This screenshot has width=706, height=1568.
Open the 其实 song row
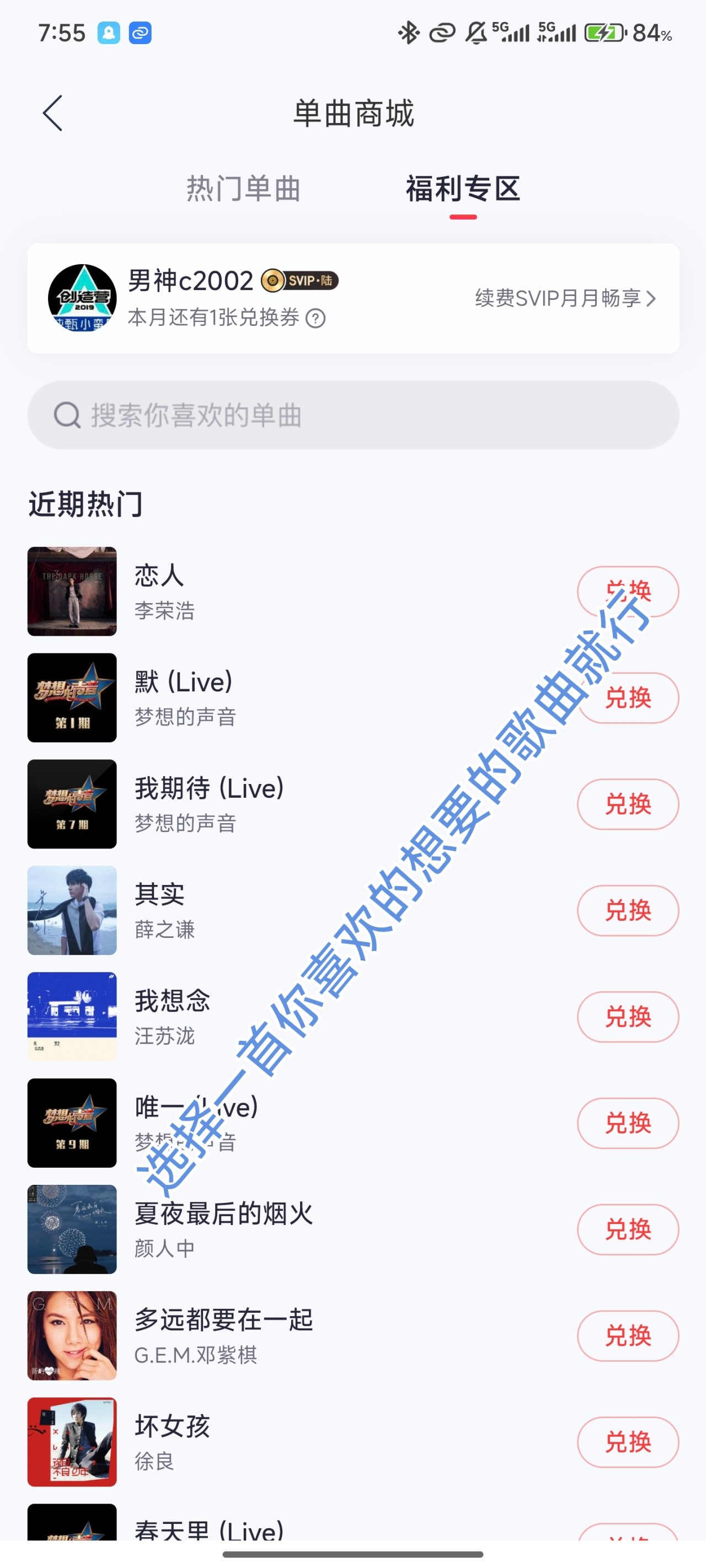point(304,911)
